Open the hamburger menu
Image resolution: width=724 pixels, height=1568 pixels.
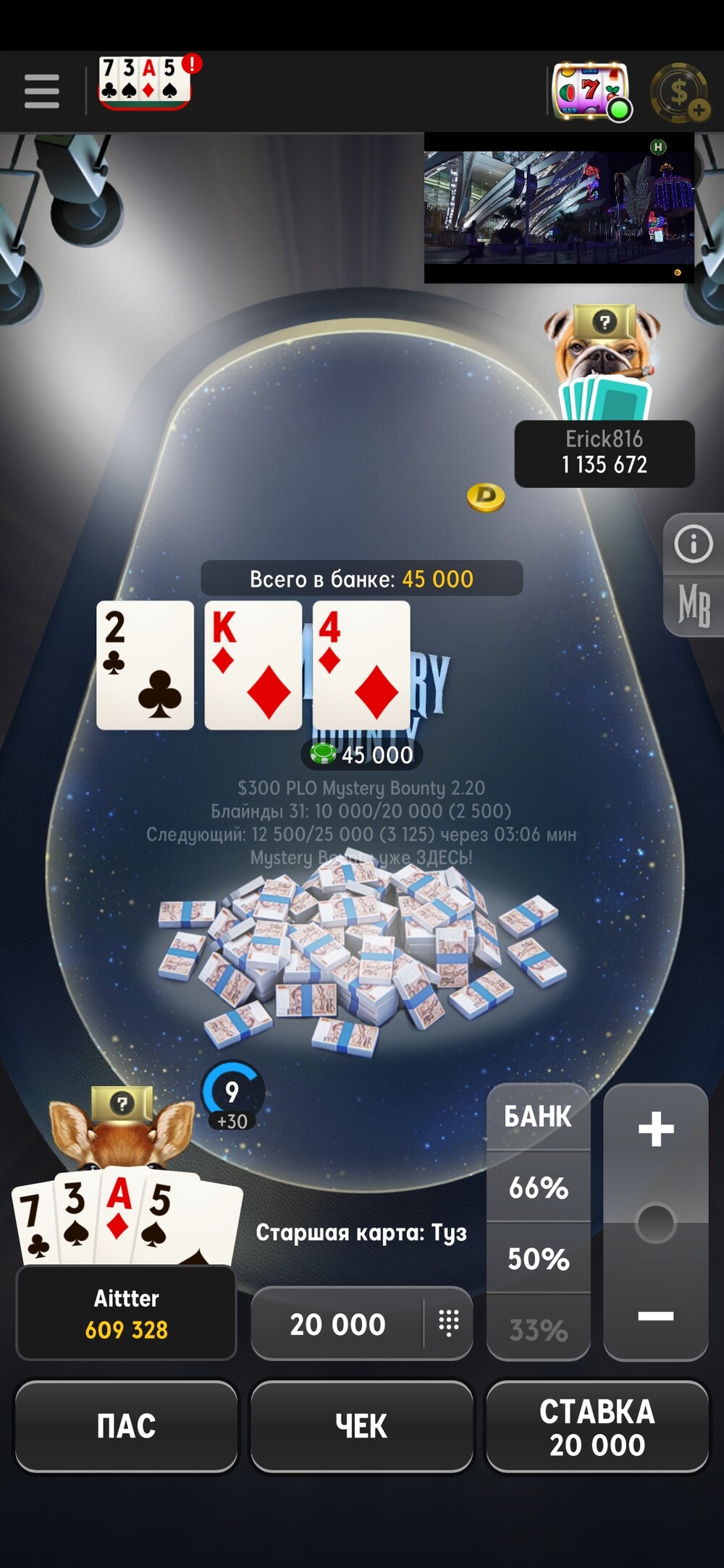coord(41,91)
